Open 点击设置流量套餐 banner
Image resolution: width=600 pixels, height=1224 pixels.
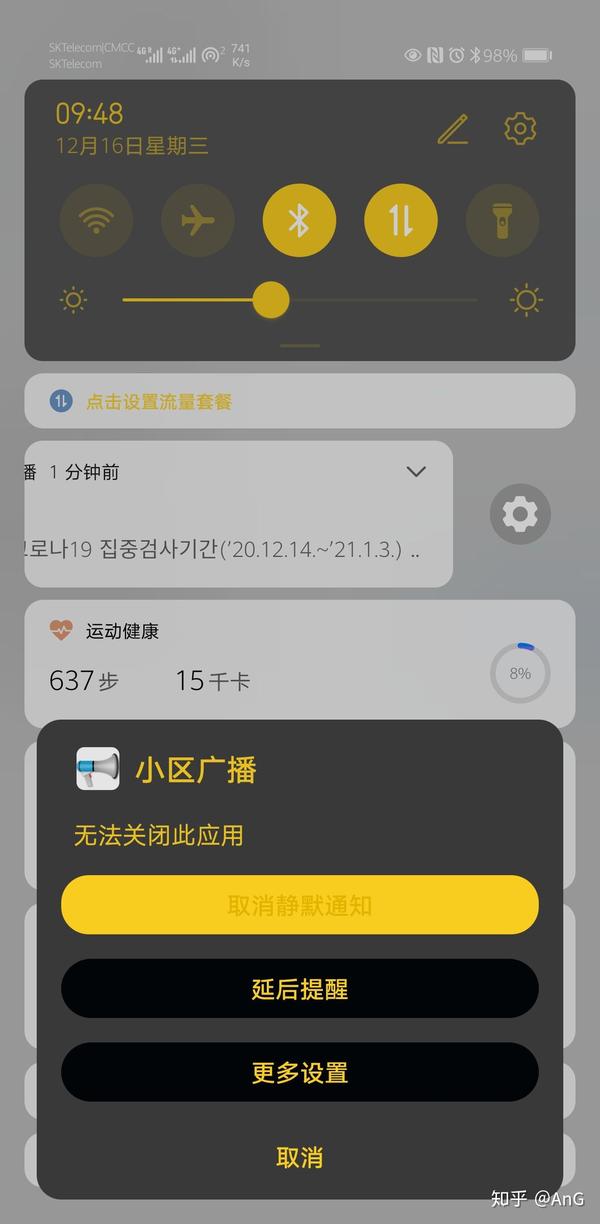coord(300,401)
